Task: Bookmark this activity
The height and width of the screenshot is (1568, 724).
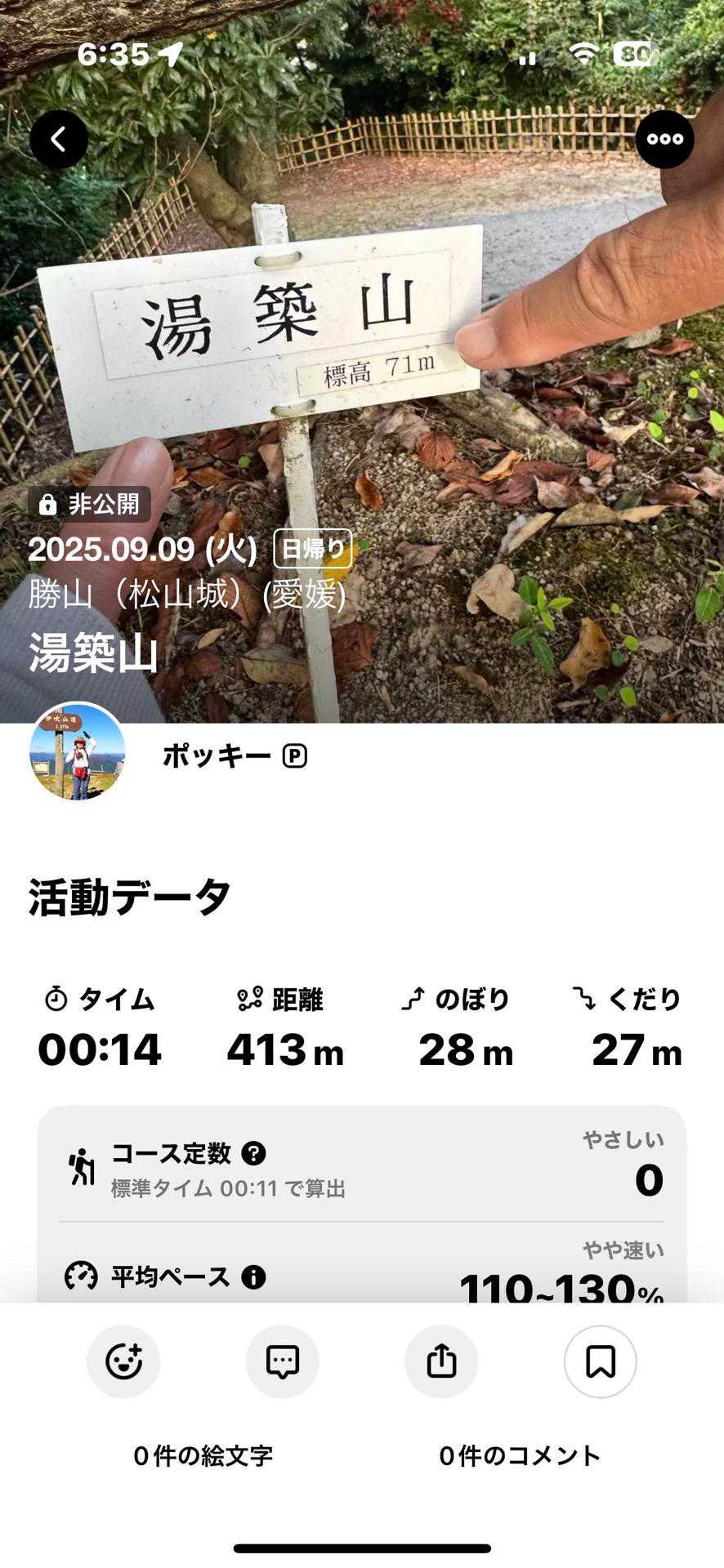Action: tap(600, 1361)
